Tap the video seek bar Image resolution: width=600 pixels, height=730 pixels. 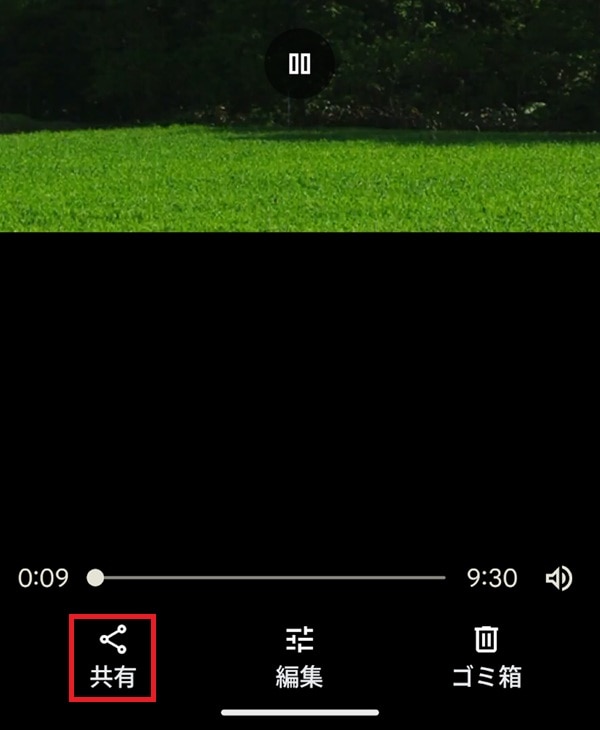[x=270, y=577]
